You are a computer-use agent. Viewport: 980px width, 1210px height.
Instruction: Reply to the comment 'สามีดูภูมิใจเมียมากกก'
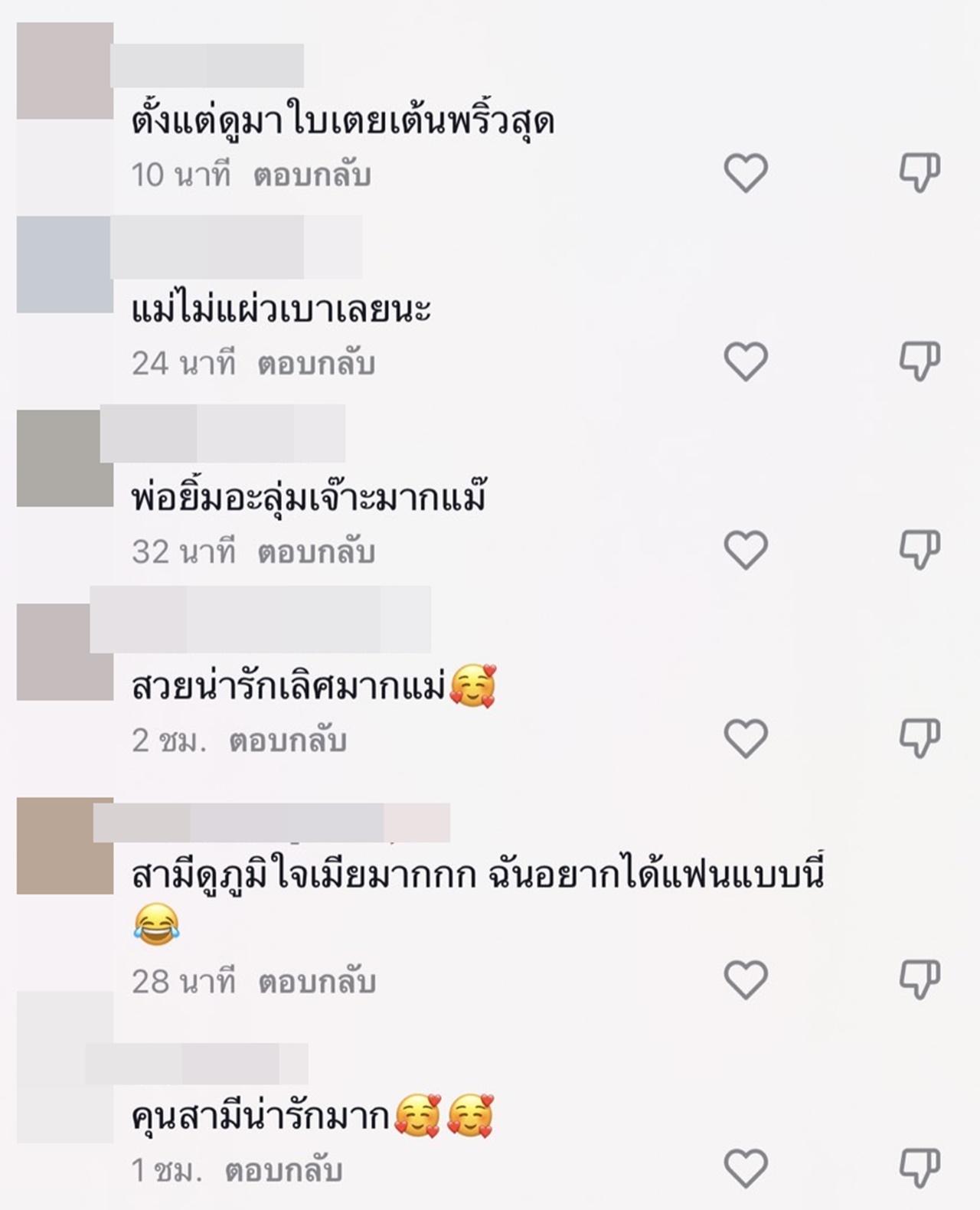click(317, 982)
